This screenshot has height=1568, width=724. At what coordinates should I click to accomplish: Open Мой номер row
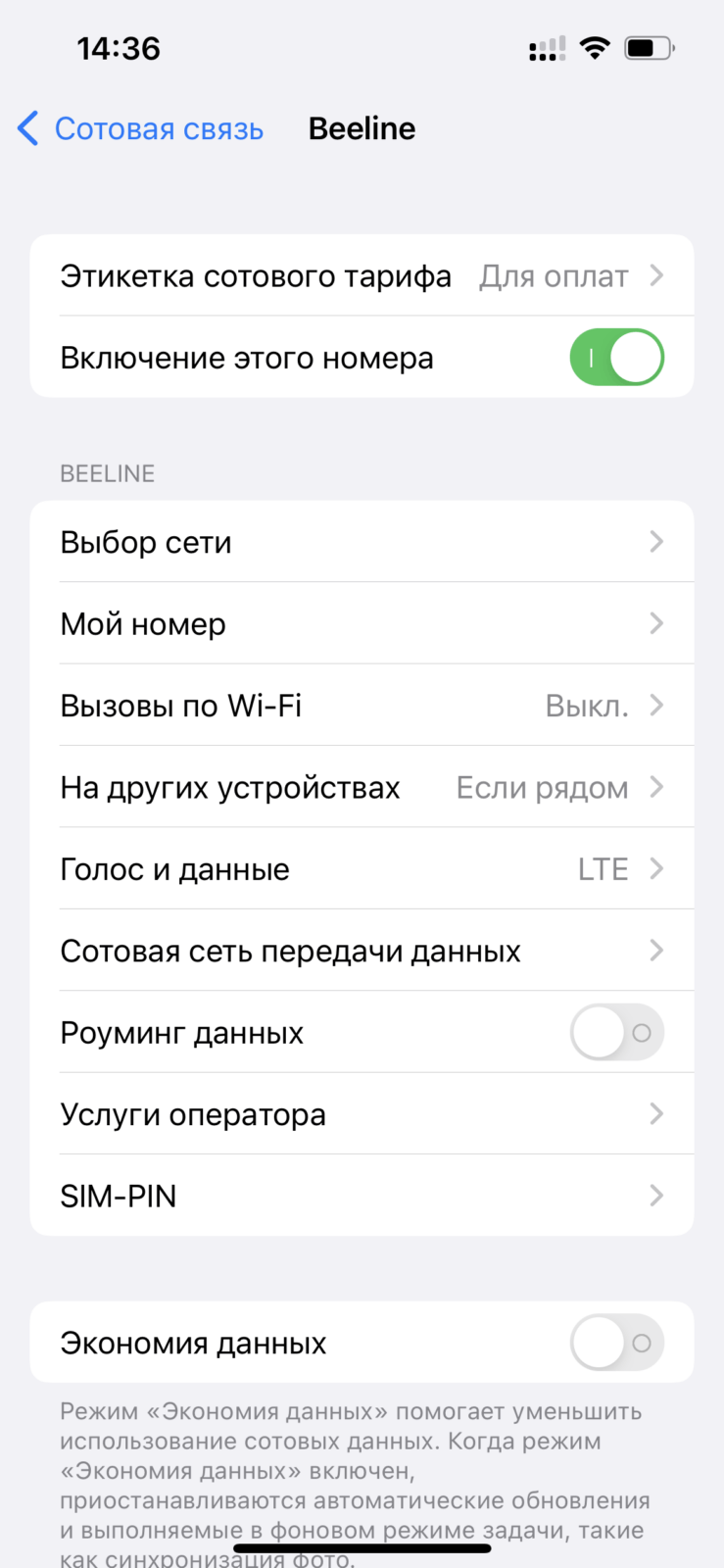click(362, 623)
